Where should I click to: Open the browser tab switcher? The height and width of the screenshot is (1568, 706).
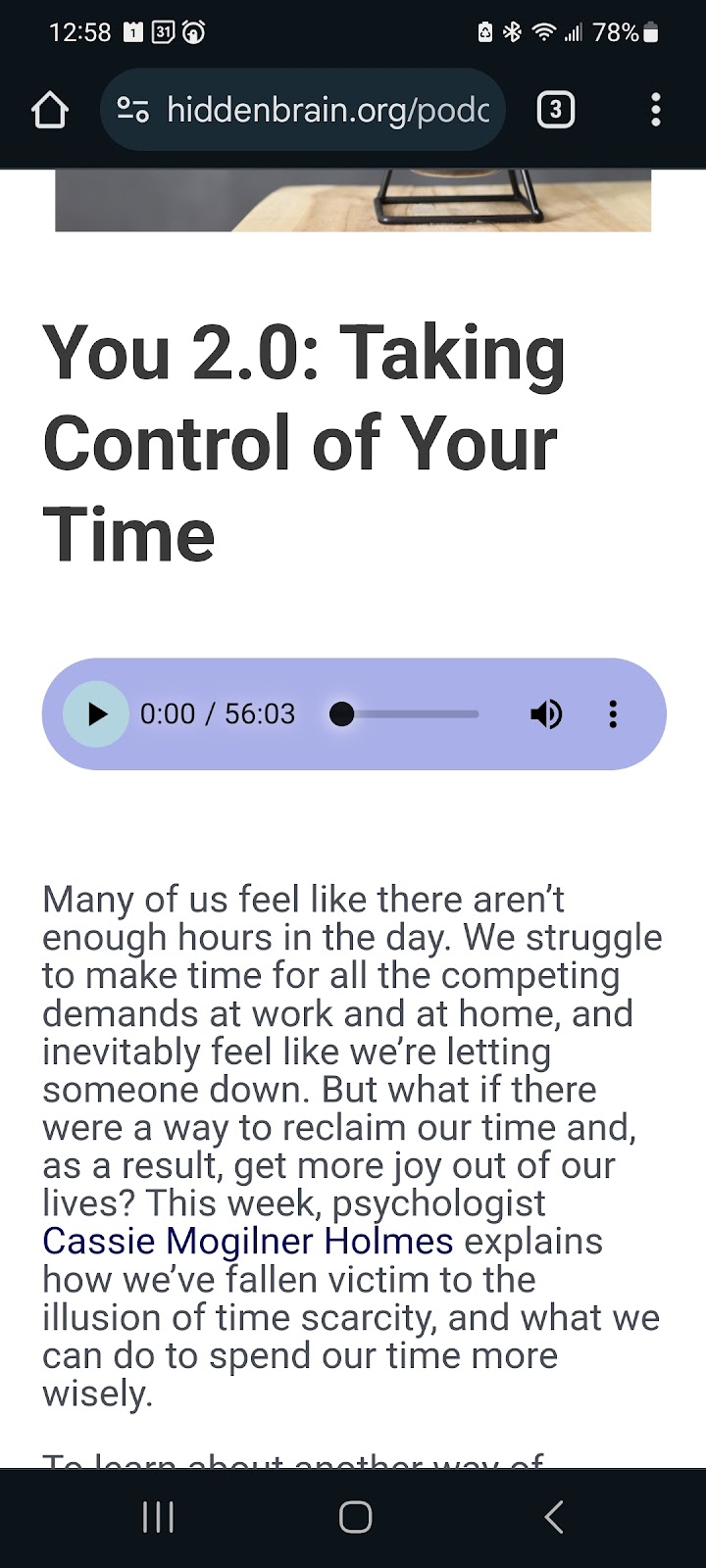555,110
